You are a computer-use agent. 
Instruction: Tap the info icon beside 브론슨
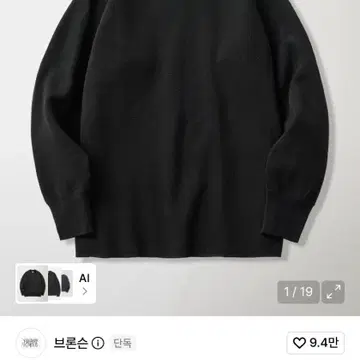98,343
